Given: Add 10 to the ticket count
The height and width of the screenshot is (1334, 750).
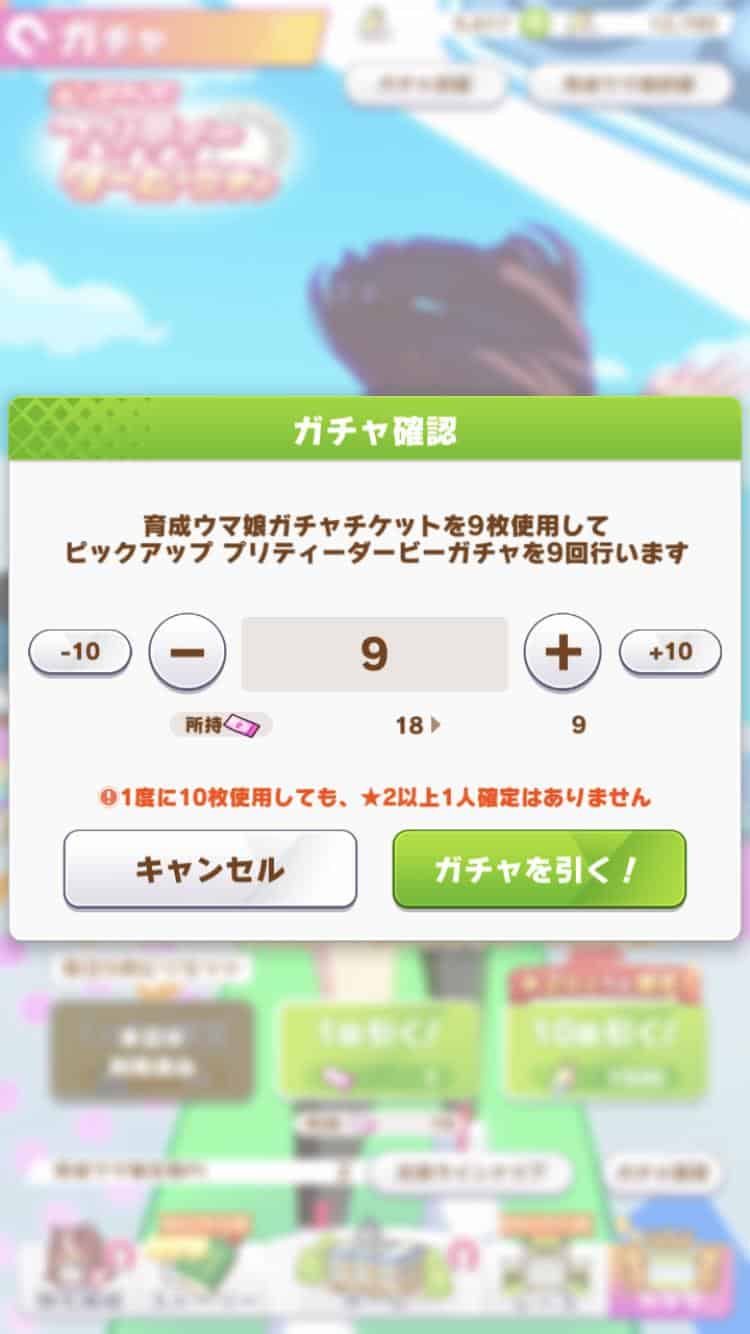Looking at the screenshot, I should tap(670, 652).
